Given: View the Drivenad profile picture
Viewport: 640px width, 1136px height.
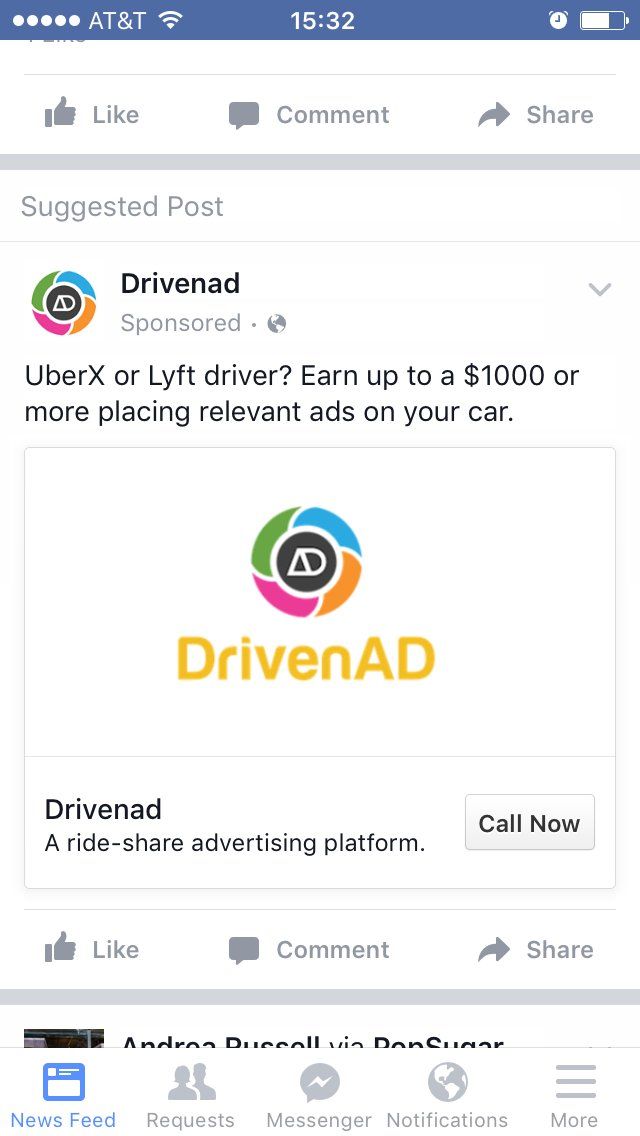Looking at the screenshot, I should pyautogui.click(x=64, y=303).
